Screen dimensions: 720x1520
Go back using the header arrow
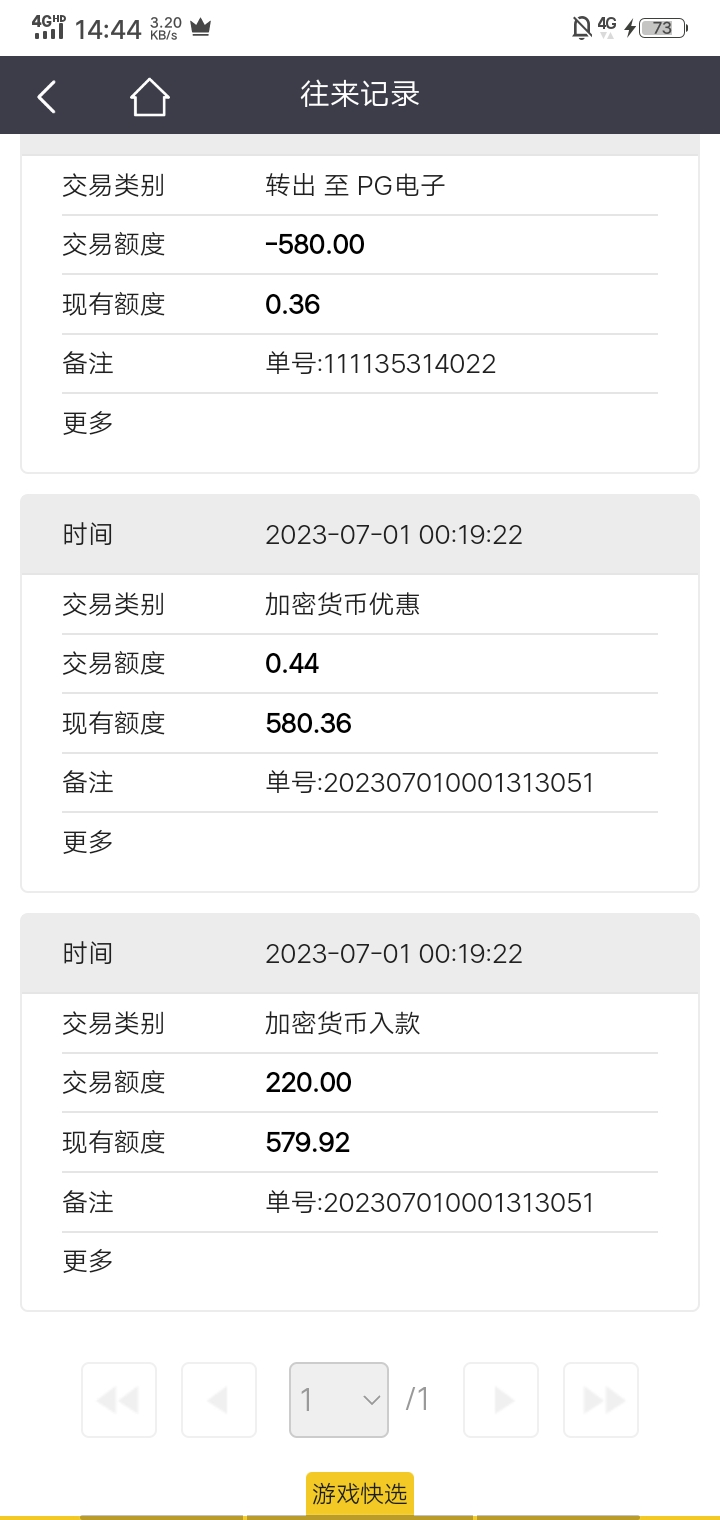pos(47,97)
